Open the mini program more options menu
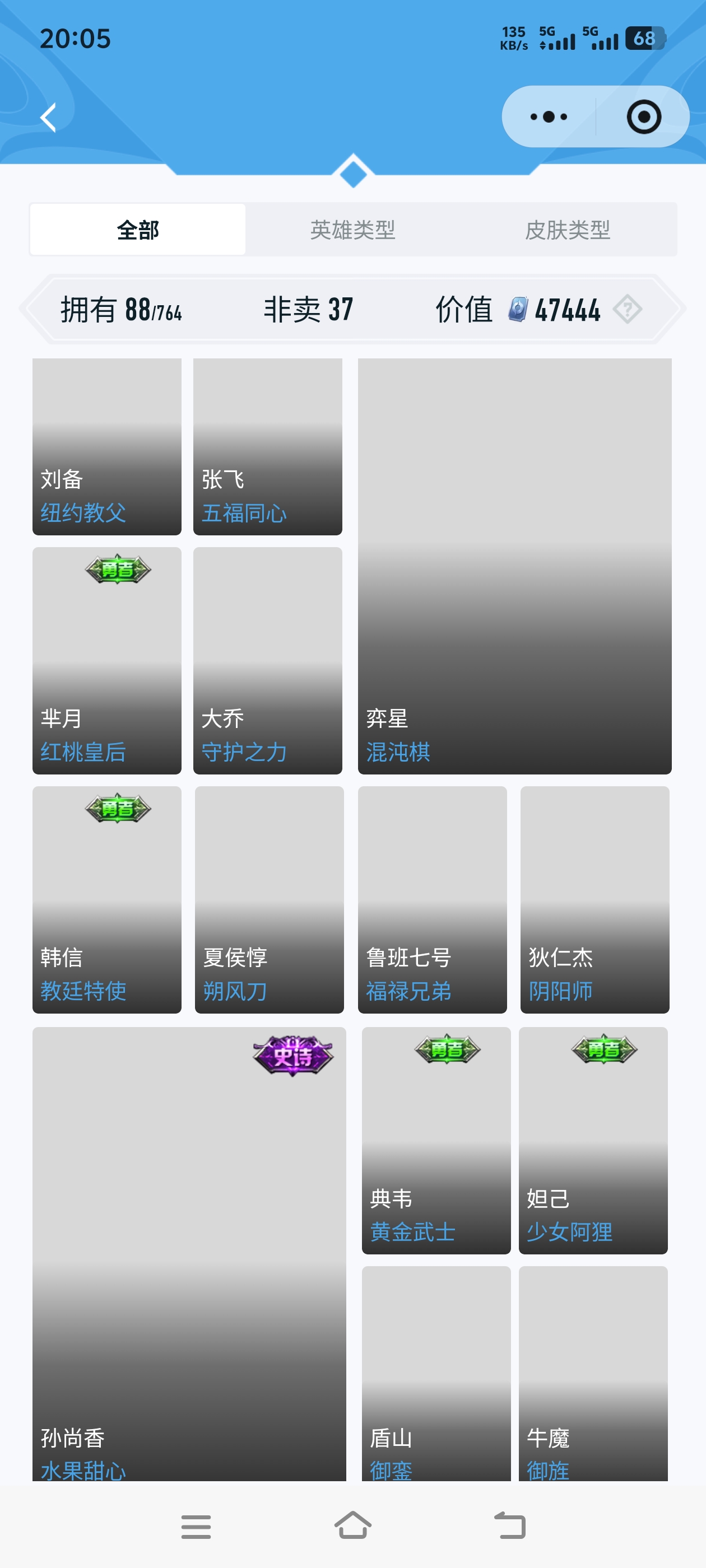 coord(548,117)
